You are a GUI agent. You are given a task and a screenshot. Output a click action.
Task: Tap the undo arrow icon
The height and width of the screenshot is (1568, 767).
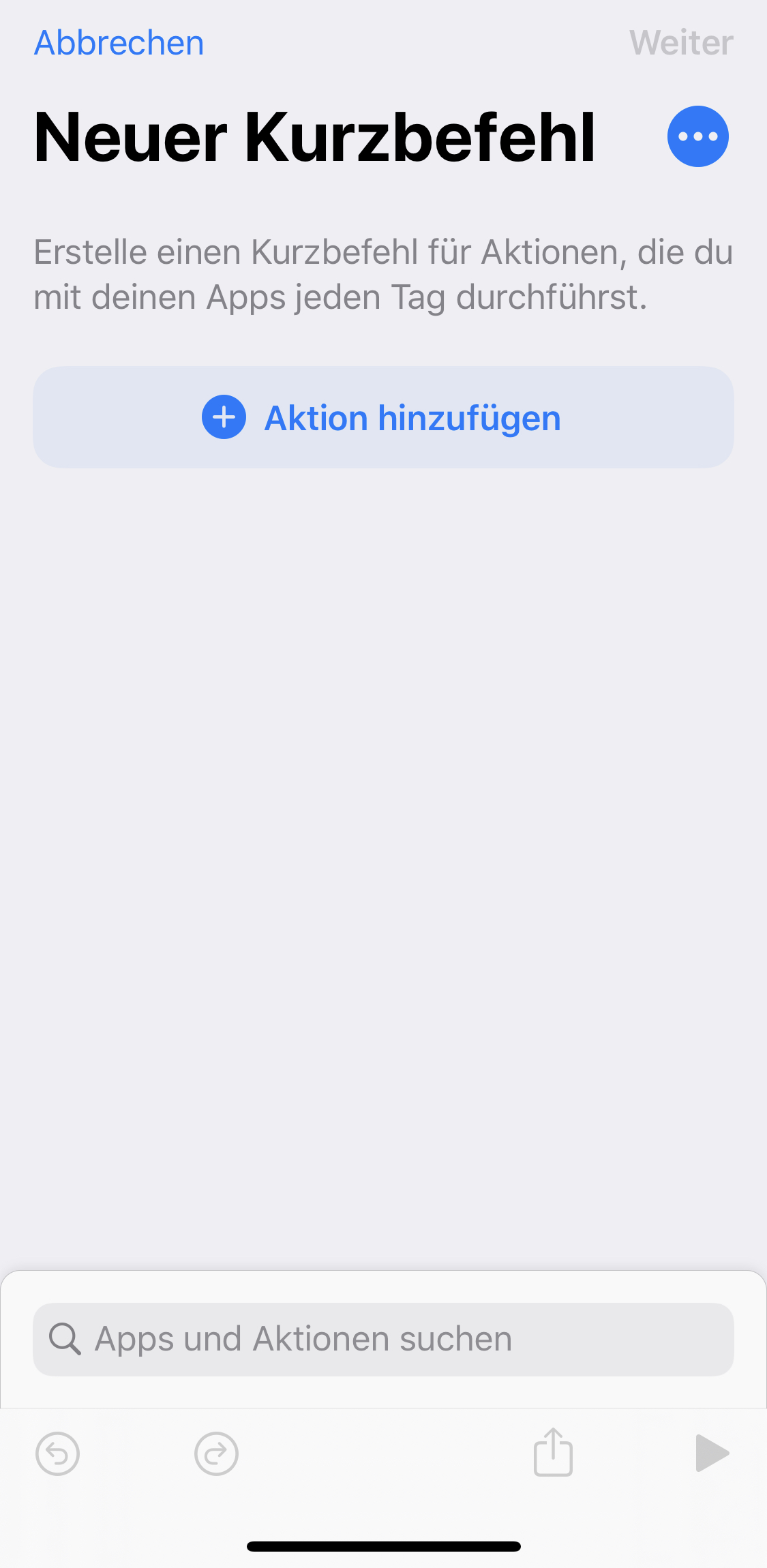pos(58,1453)
